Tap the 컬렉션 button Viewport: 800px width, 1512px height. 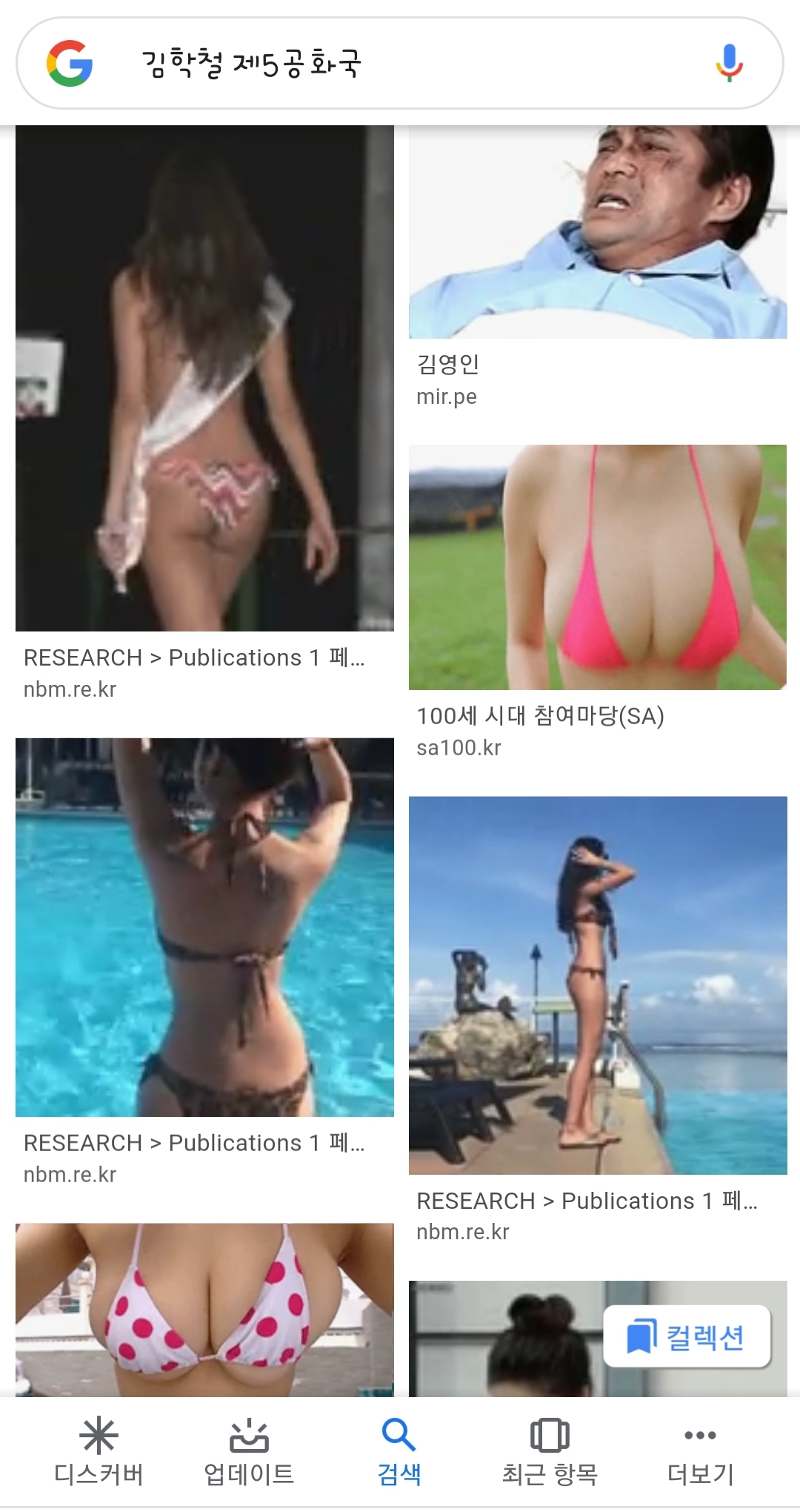[x=687, y=1336]
